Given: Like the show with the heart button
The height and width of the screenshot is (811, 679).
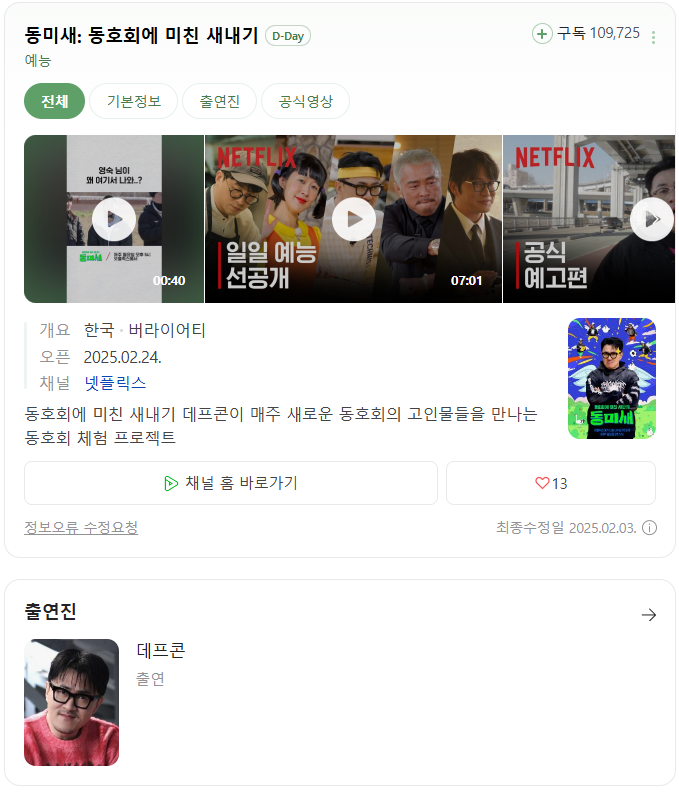Looking at the screenshot, I should [551, 483].
